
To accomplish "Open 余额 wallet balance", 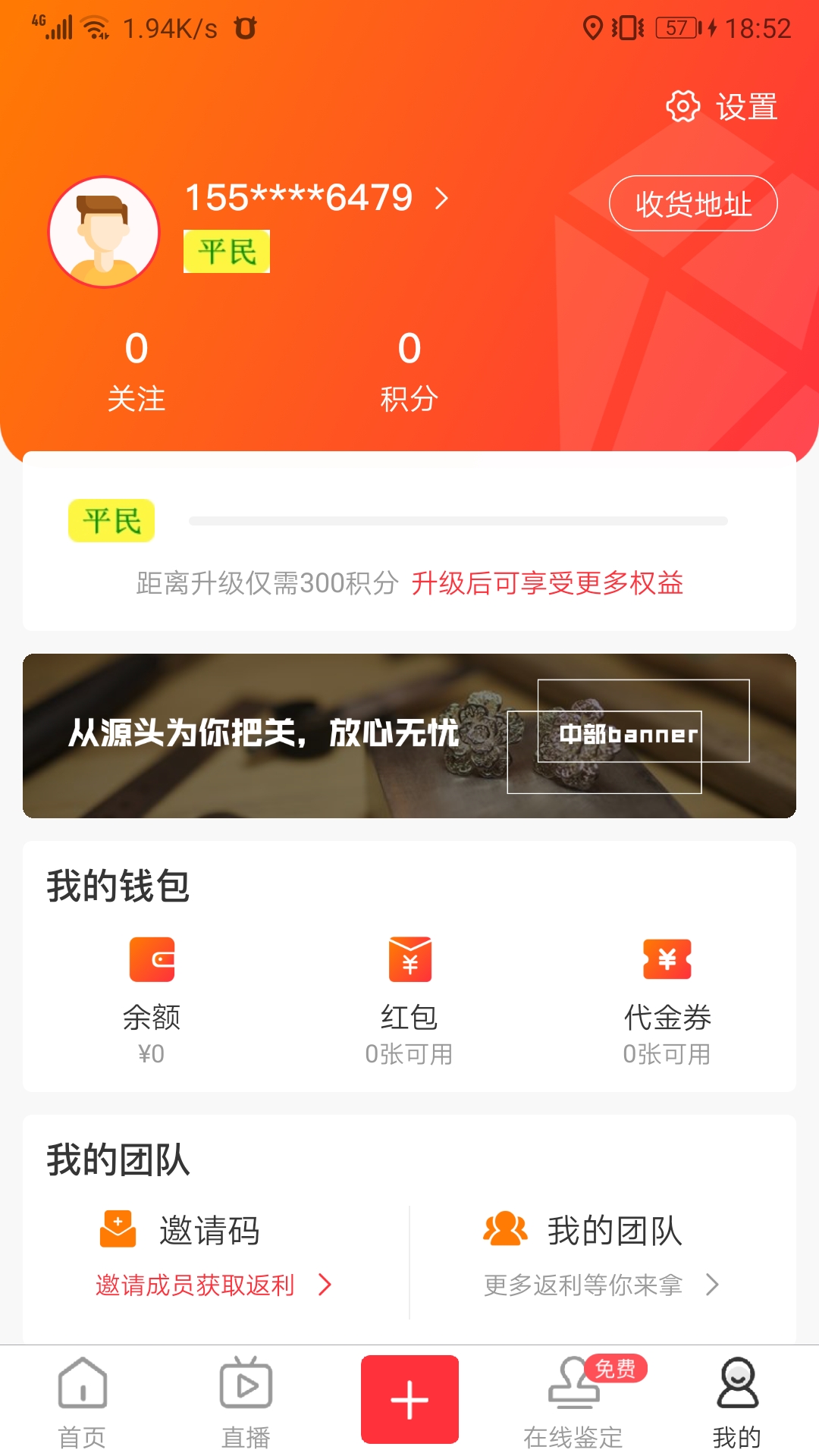I will pyautogui.click(x=152, y=1001).
